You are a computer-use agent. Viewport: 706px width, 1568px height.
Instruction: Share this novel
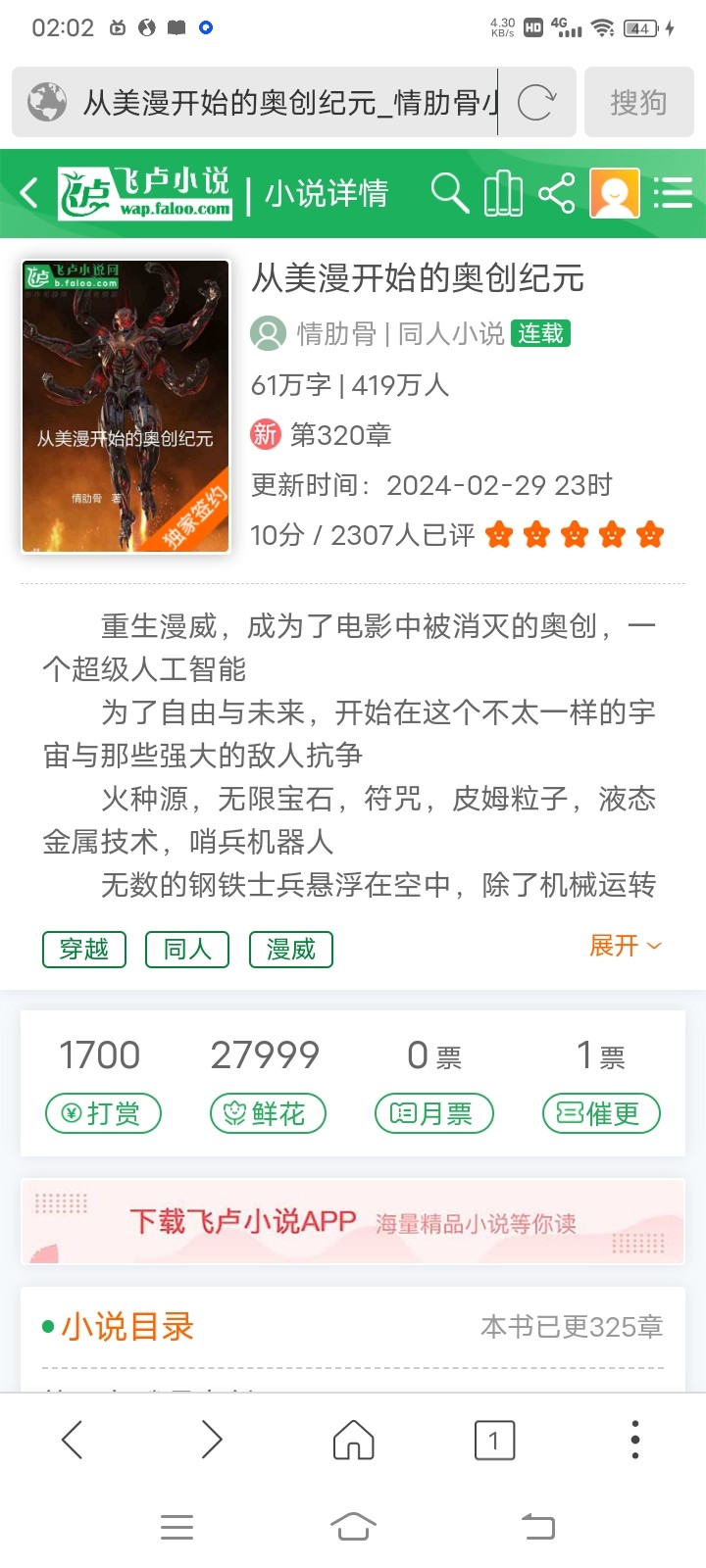click(556, 193)
